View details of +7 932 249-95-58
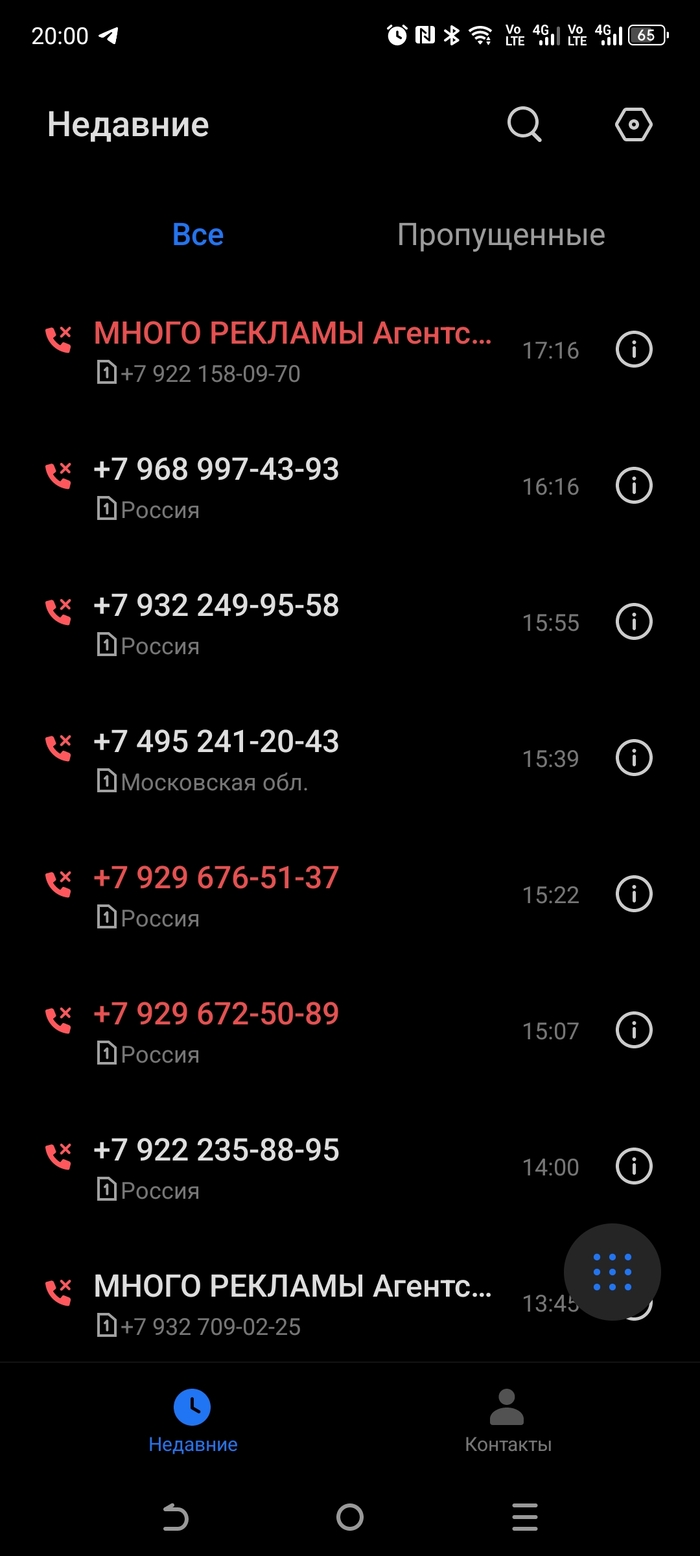 [x=634, y=621]
